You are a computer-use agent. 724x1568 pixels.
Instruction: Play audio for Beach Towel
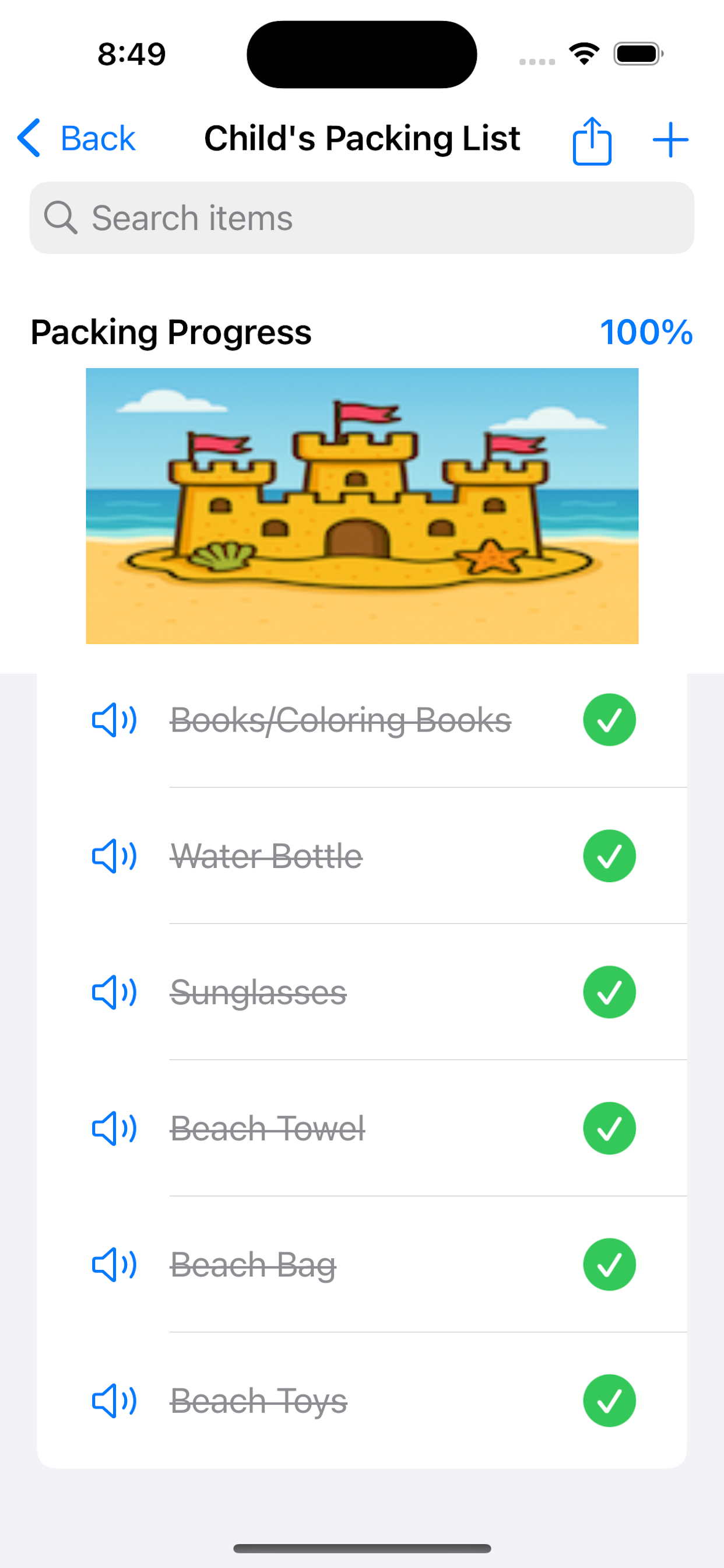(x=114, y=1129)
